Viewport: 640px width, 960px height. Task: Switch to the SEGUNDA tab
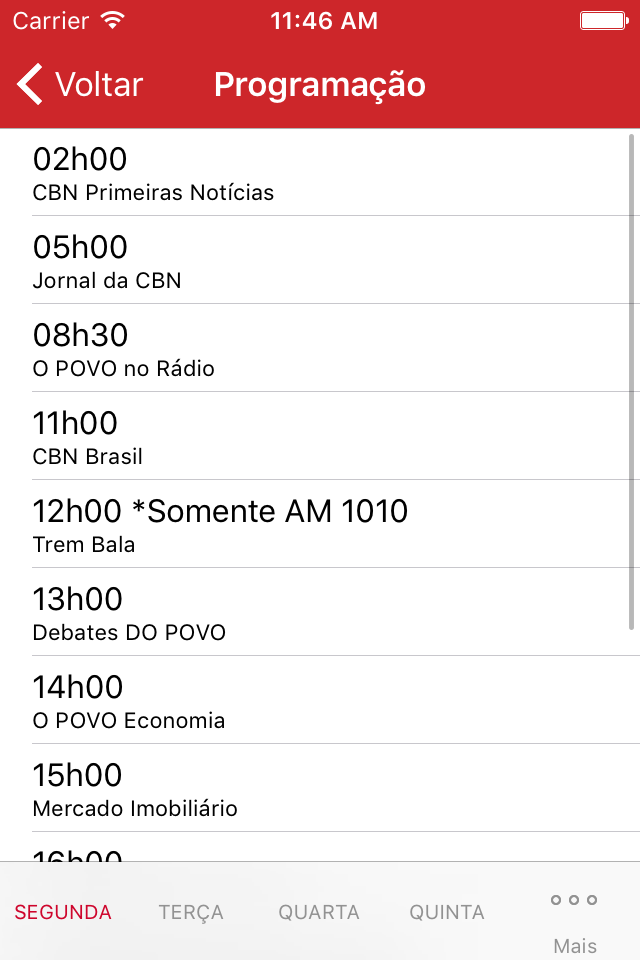[63, 912]
